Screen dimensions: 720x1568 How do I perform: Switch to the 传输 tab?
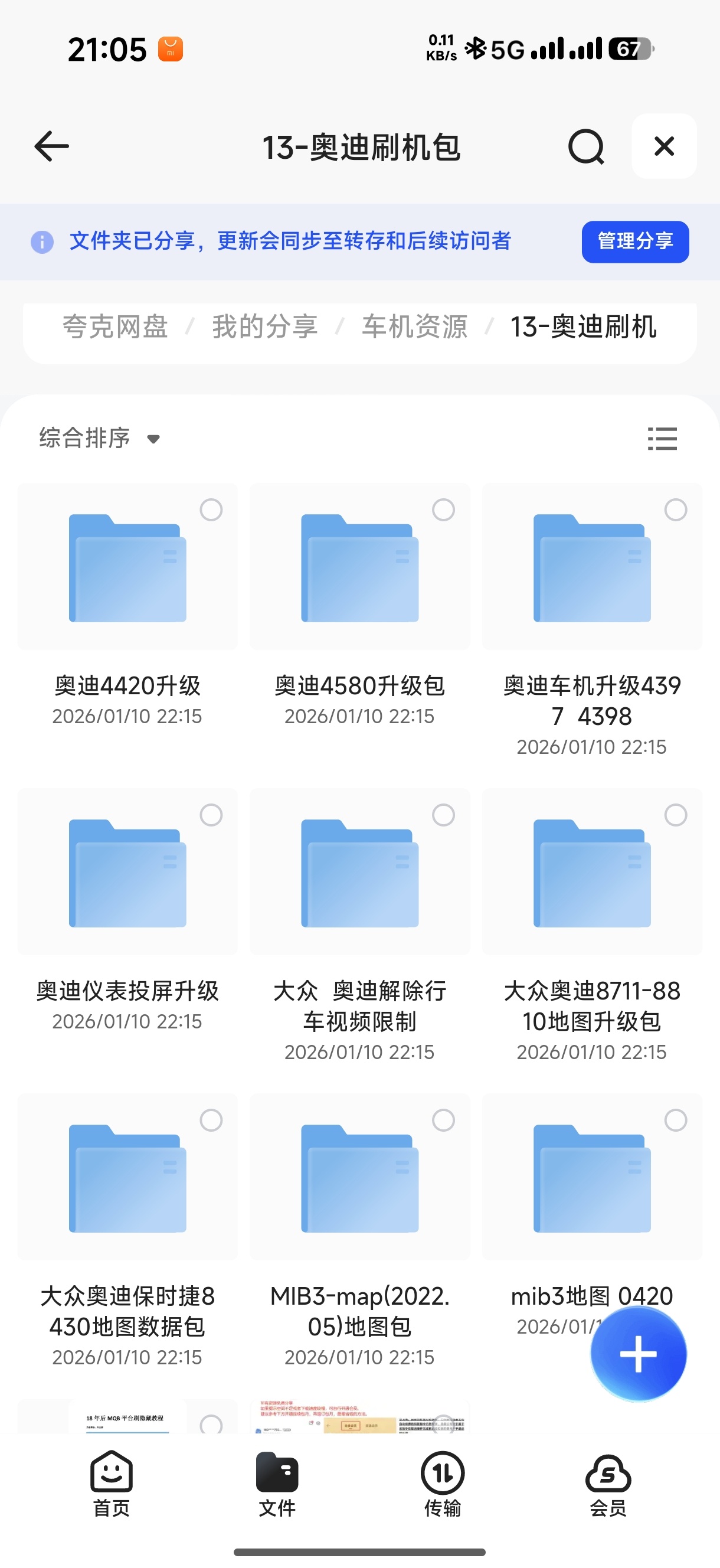[x=443, y=1485]
